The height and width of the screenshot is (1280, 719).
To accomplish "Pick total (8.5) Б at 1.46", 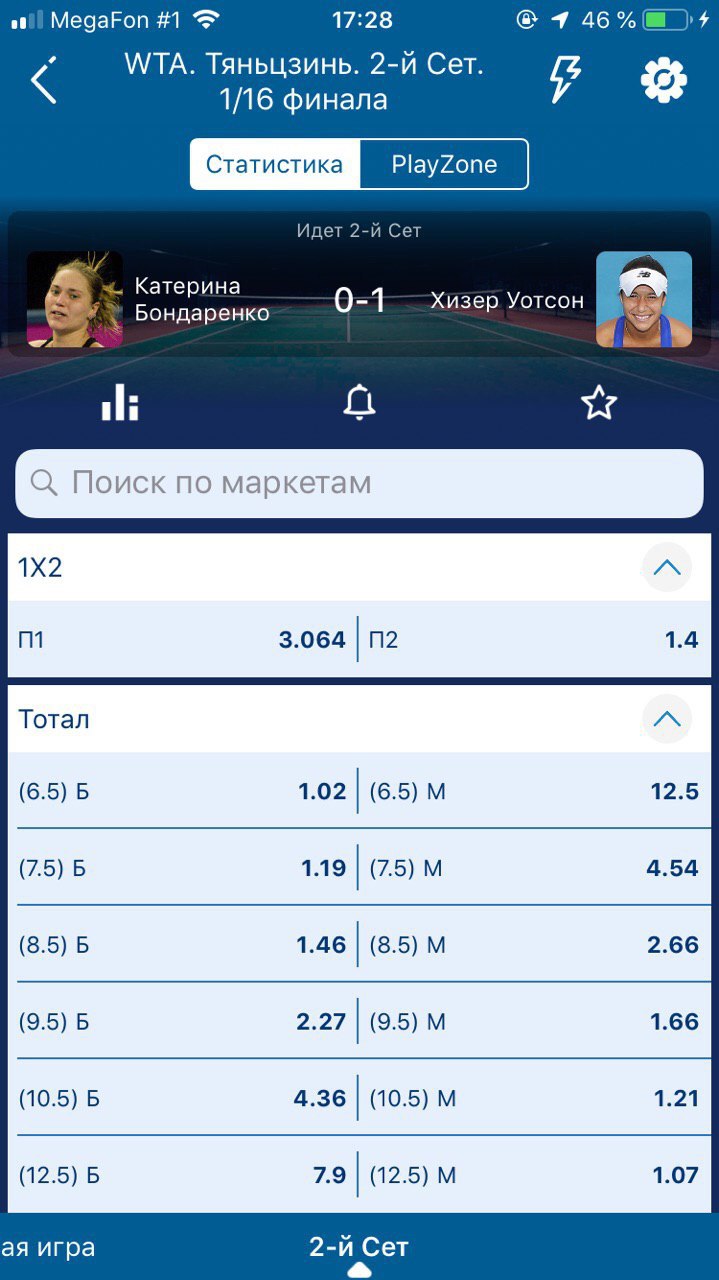I will click(x=182, y=945).
